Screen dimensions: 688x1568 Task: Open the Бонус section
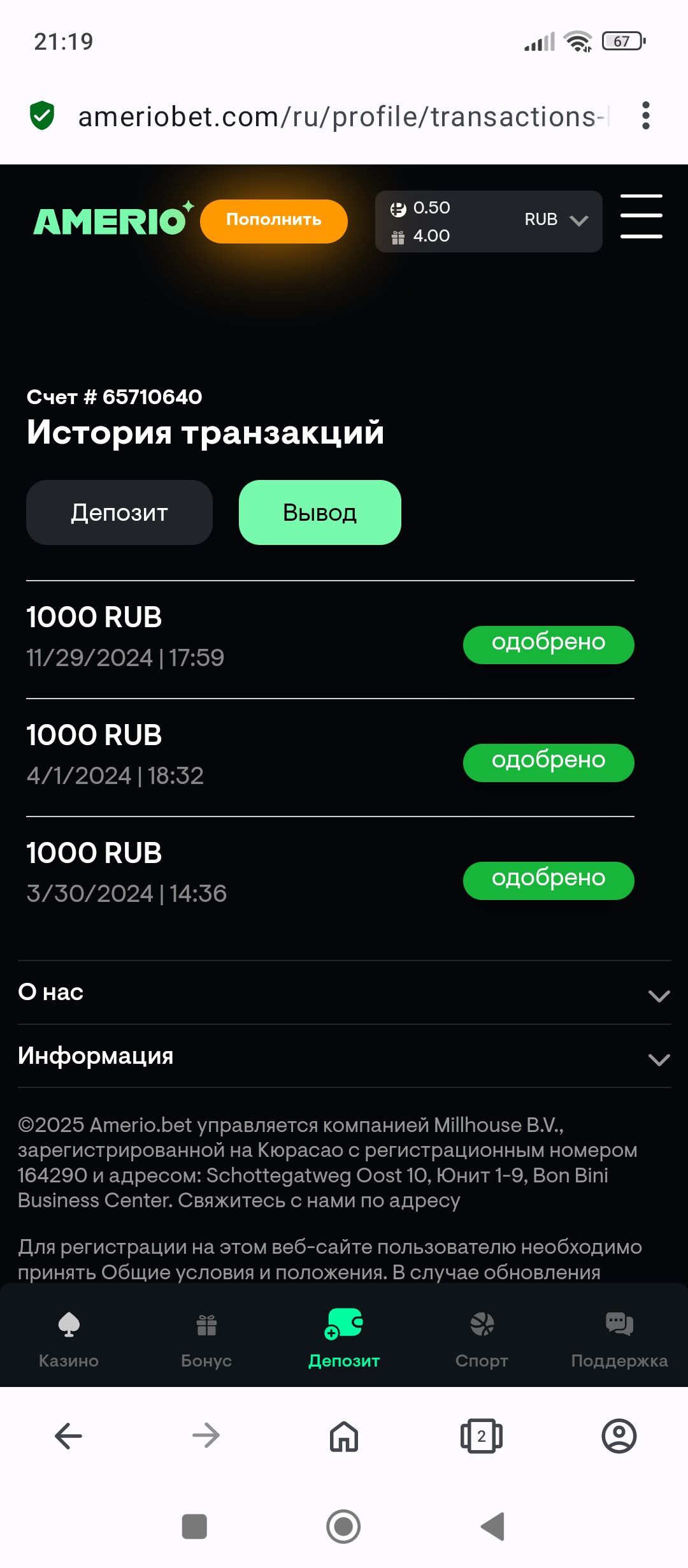(206, 1336)
